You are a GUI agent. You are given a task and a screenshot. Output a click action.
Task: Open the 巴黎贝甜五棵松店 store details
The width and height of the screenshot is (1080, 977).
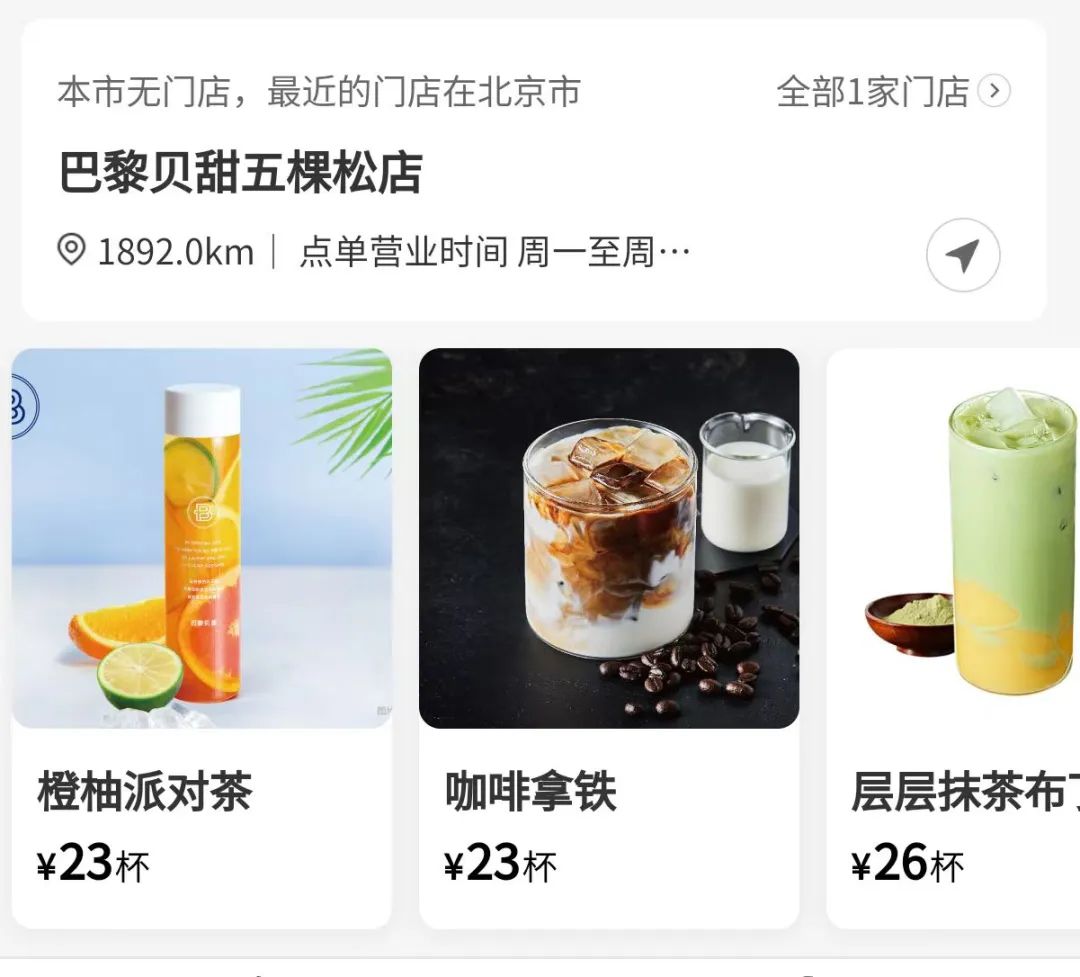click(x=241, y=173)
